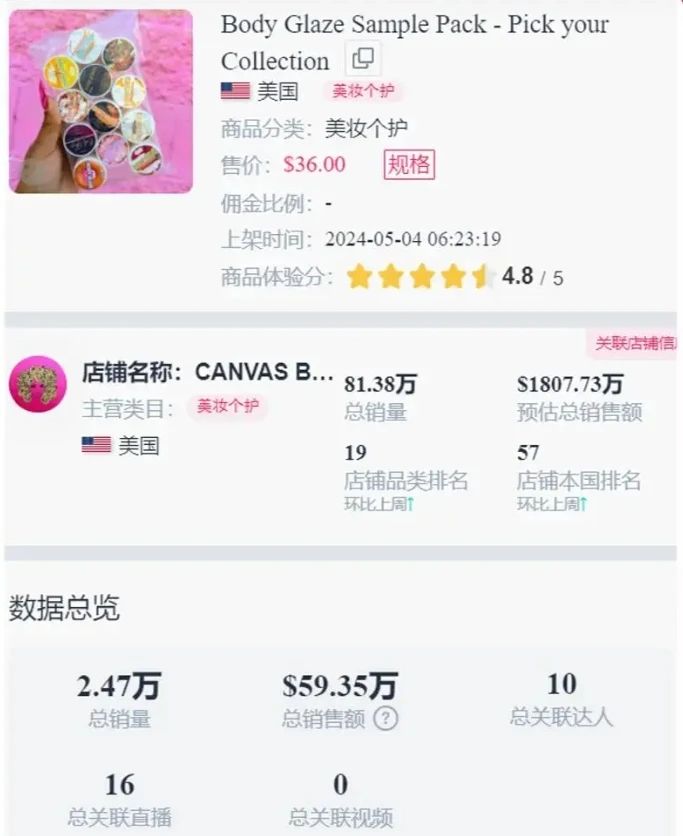Open the help icon next to 总销售额
683x836 pixels.
385,718
